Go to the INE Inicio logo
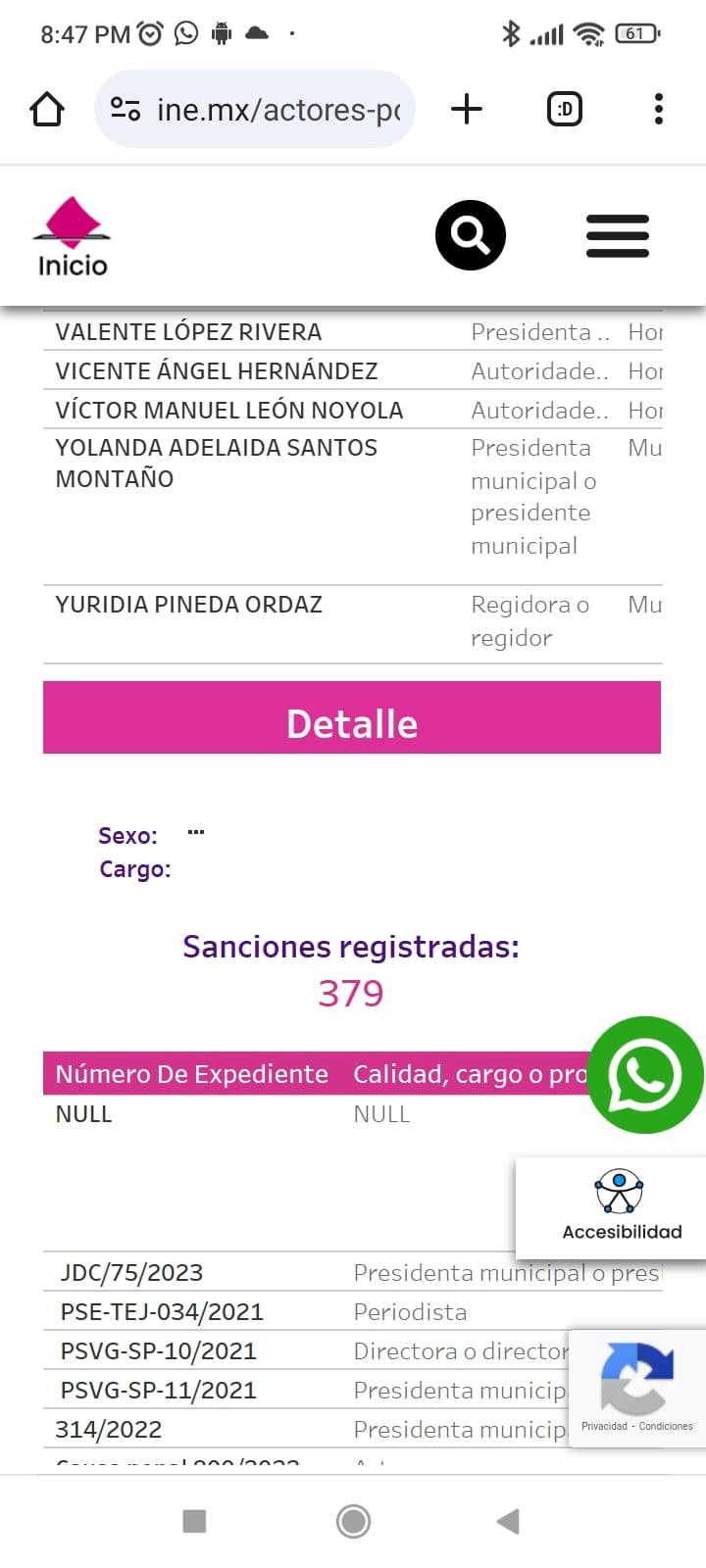 click(x=72, y=236)
